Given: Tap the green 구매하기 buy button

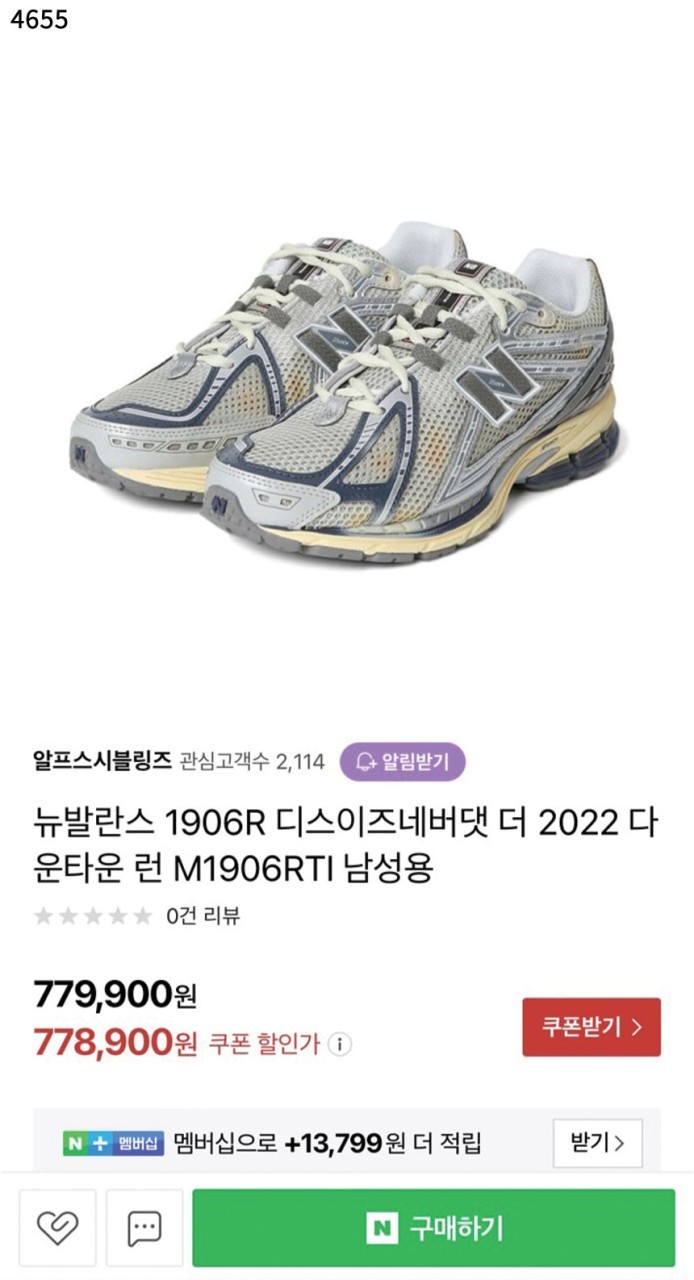Looking at the screenshot, I should click(433, 1228).
